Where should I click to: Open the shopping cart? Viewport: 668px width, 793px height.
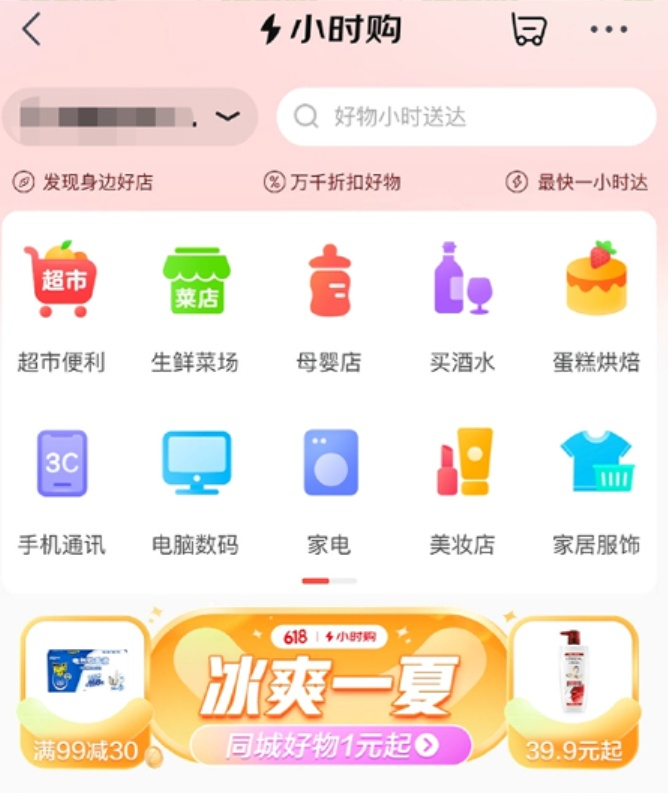tap(529, 30)
